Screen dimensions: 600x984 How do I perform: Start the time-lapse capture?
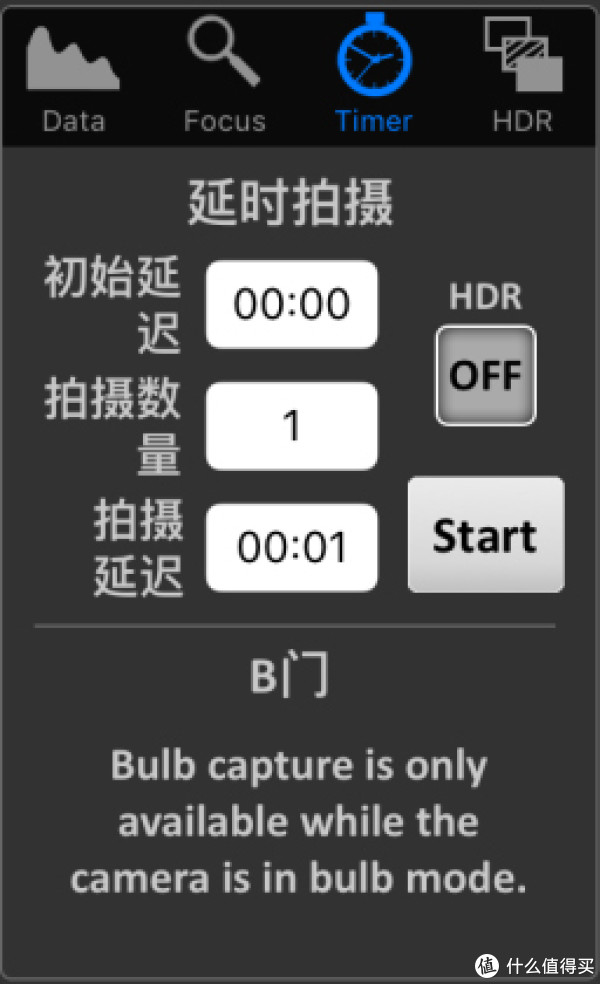486,535
